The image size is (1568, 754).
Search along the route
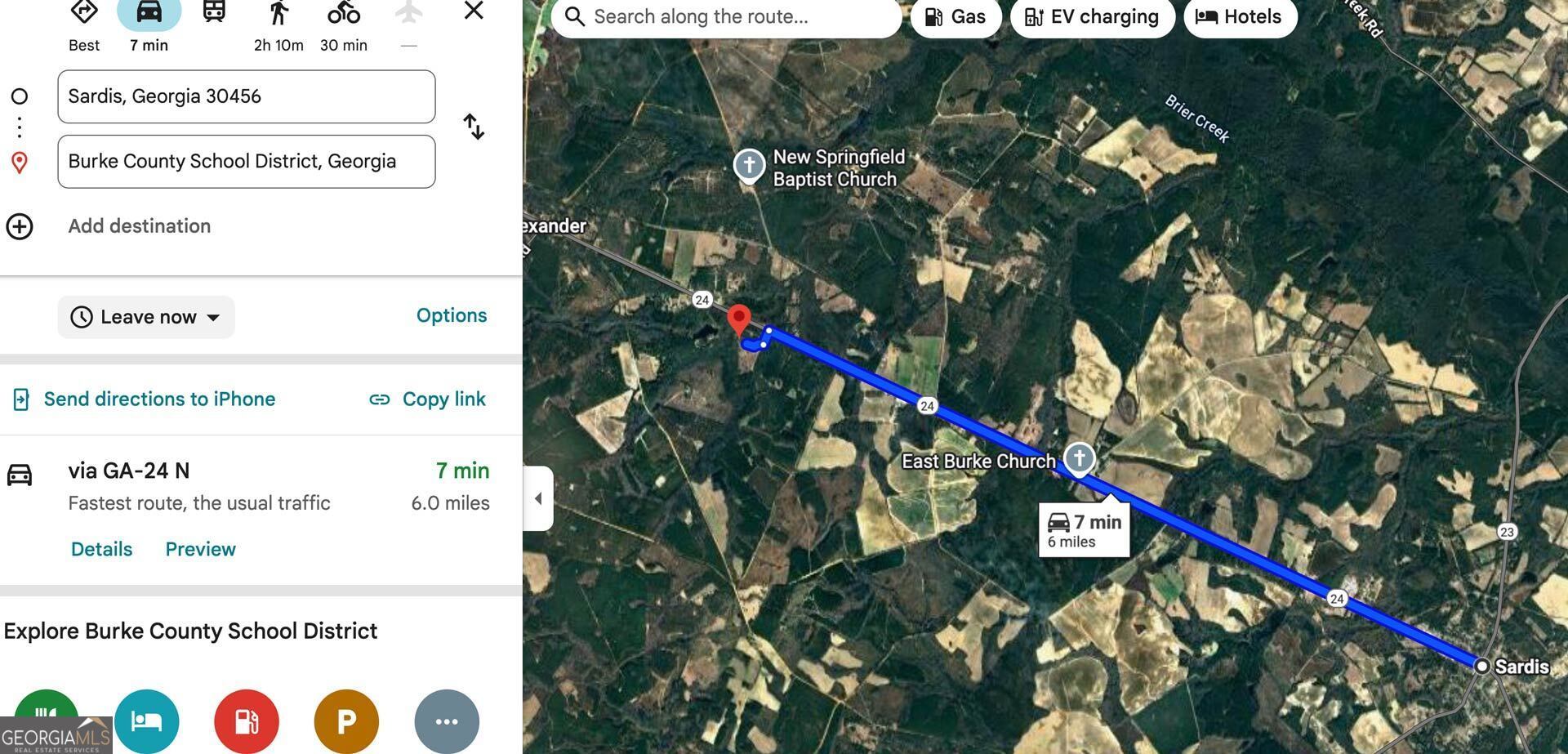(x=725, y=17)
